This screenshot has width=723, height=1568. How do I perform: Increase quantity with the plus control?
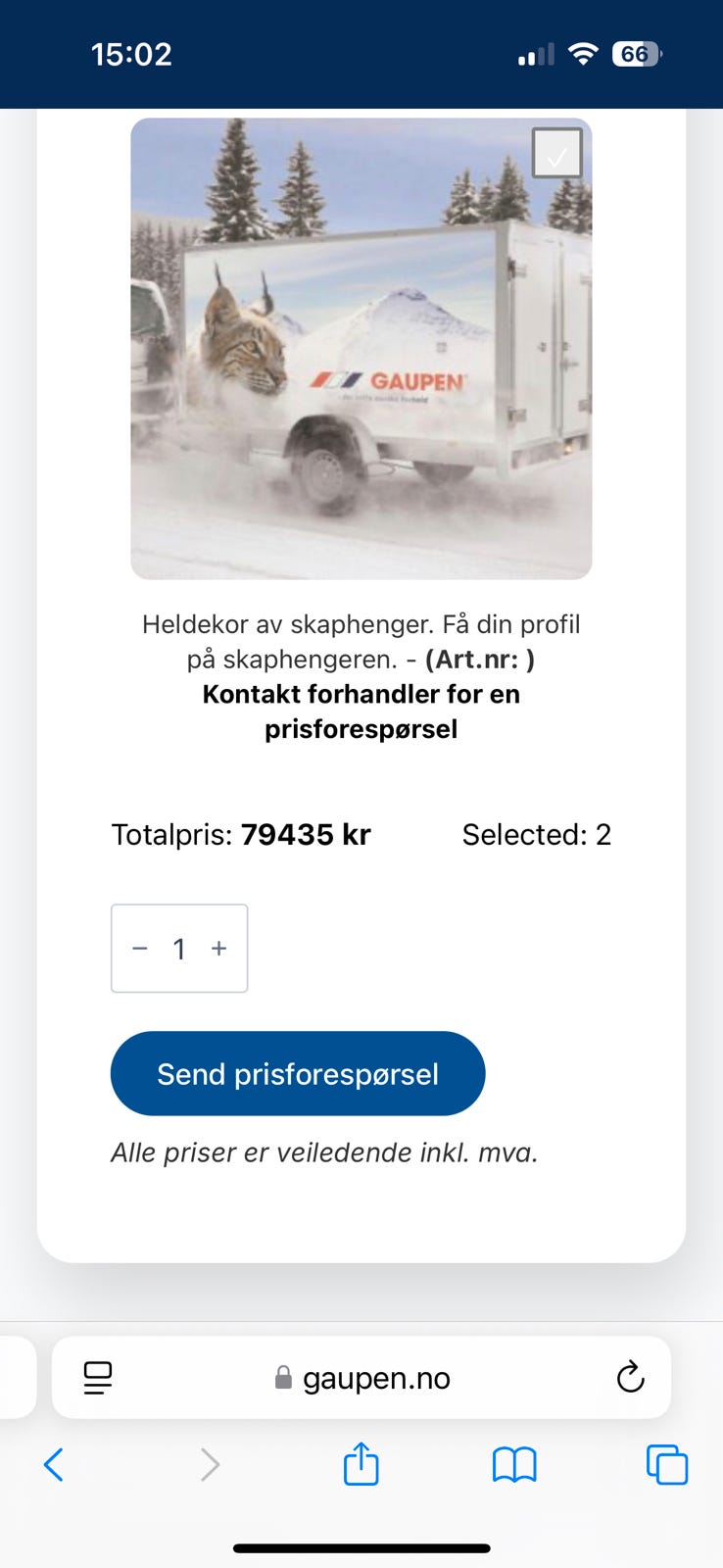click(x=217, y=948)
